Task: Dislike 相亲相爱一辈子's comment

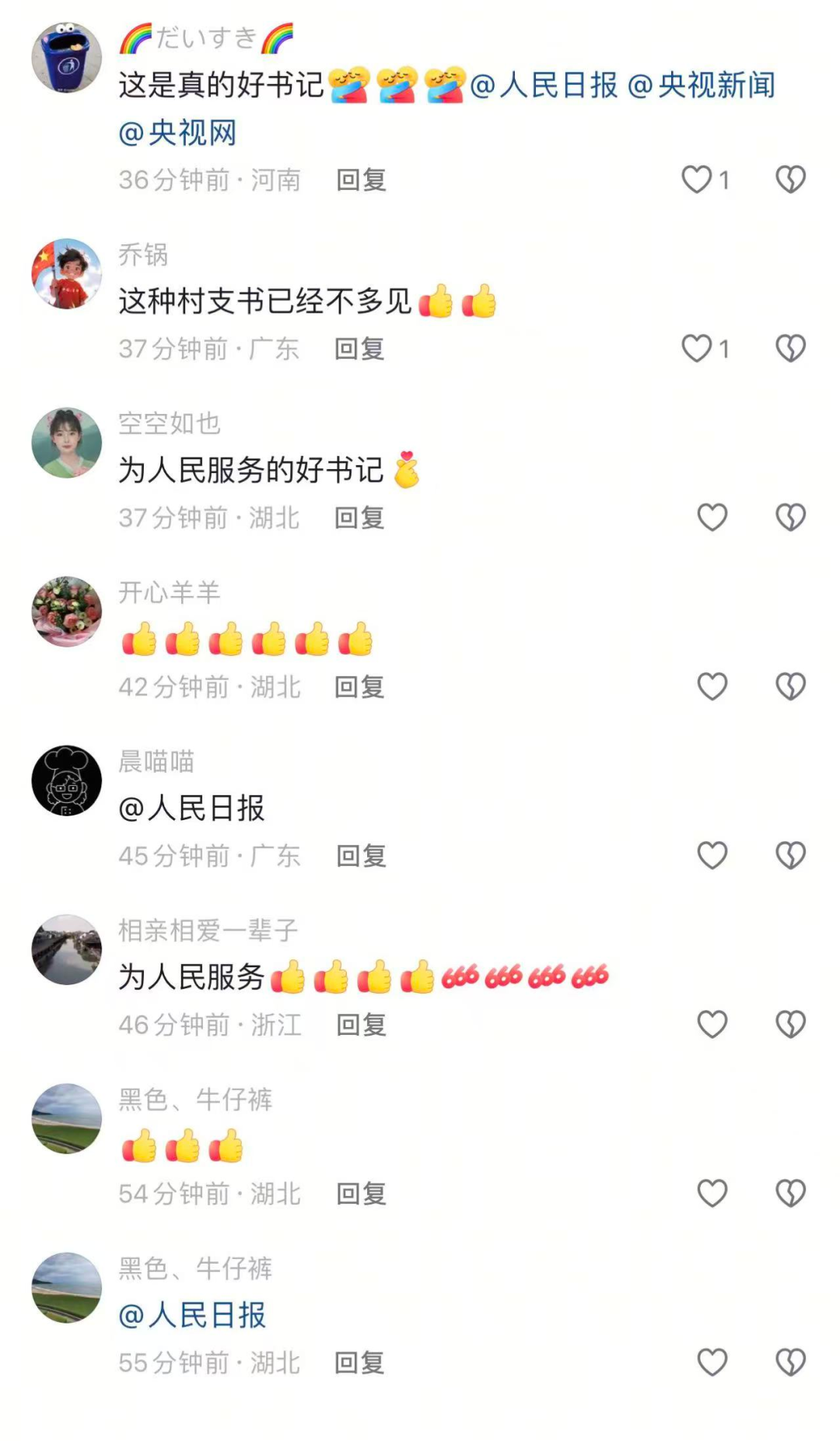Action: click(x=790, y=1025)
